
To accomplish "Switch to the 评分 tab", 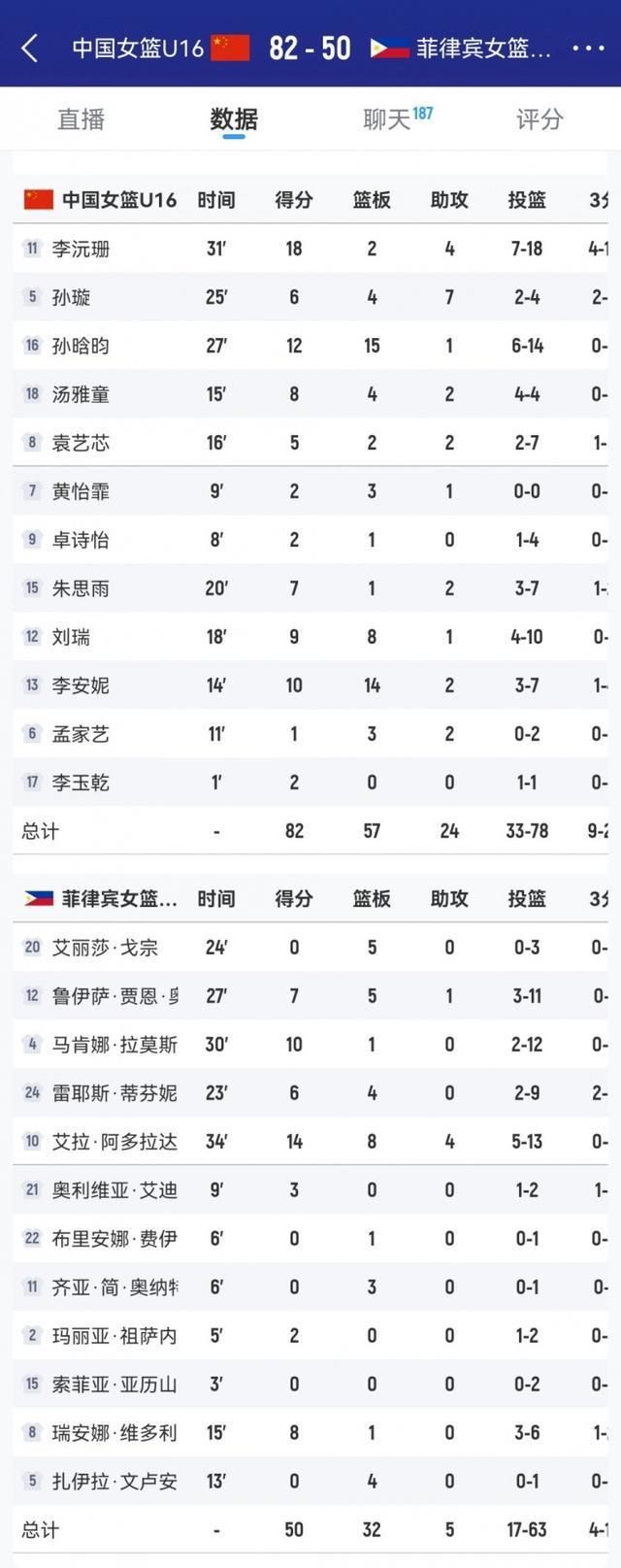I will coord(539,119).
